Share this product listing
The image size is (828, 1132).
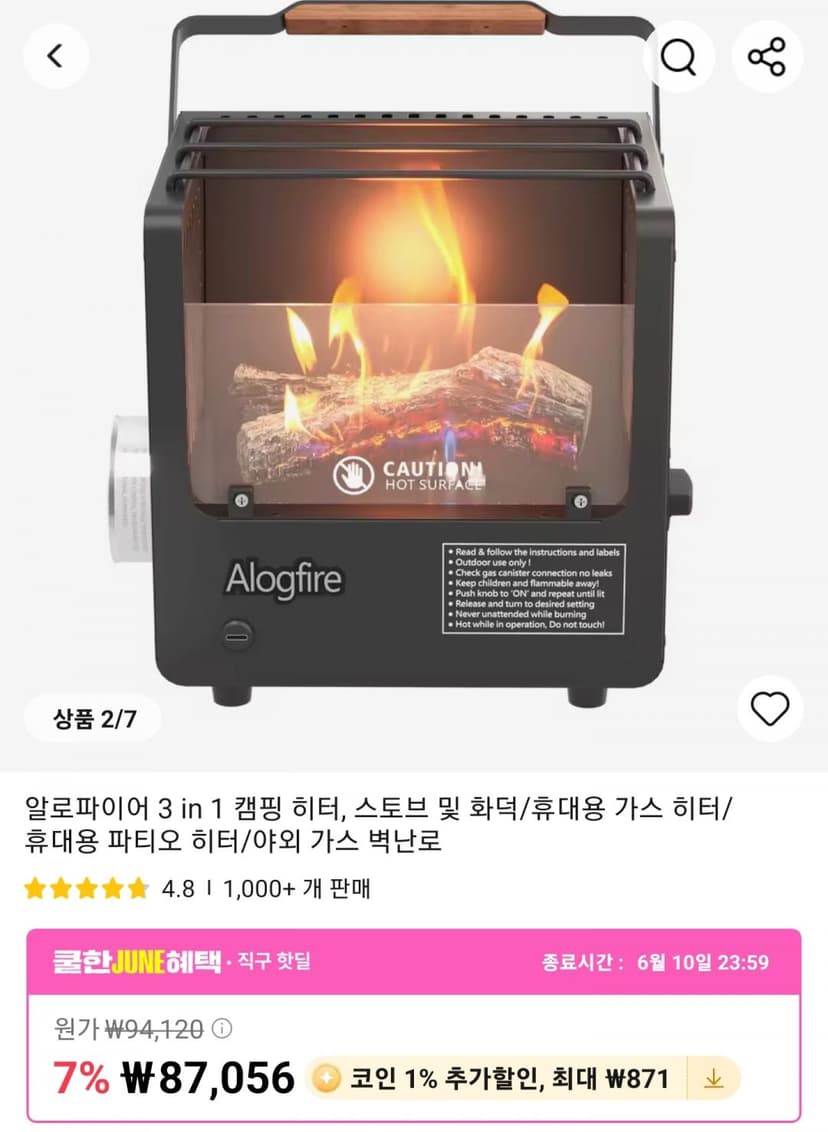tap(767, 56)
